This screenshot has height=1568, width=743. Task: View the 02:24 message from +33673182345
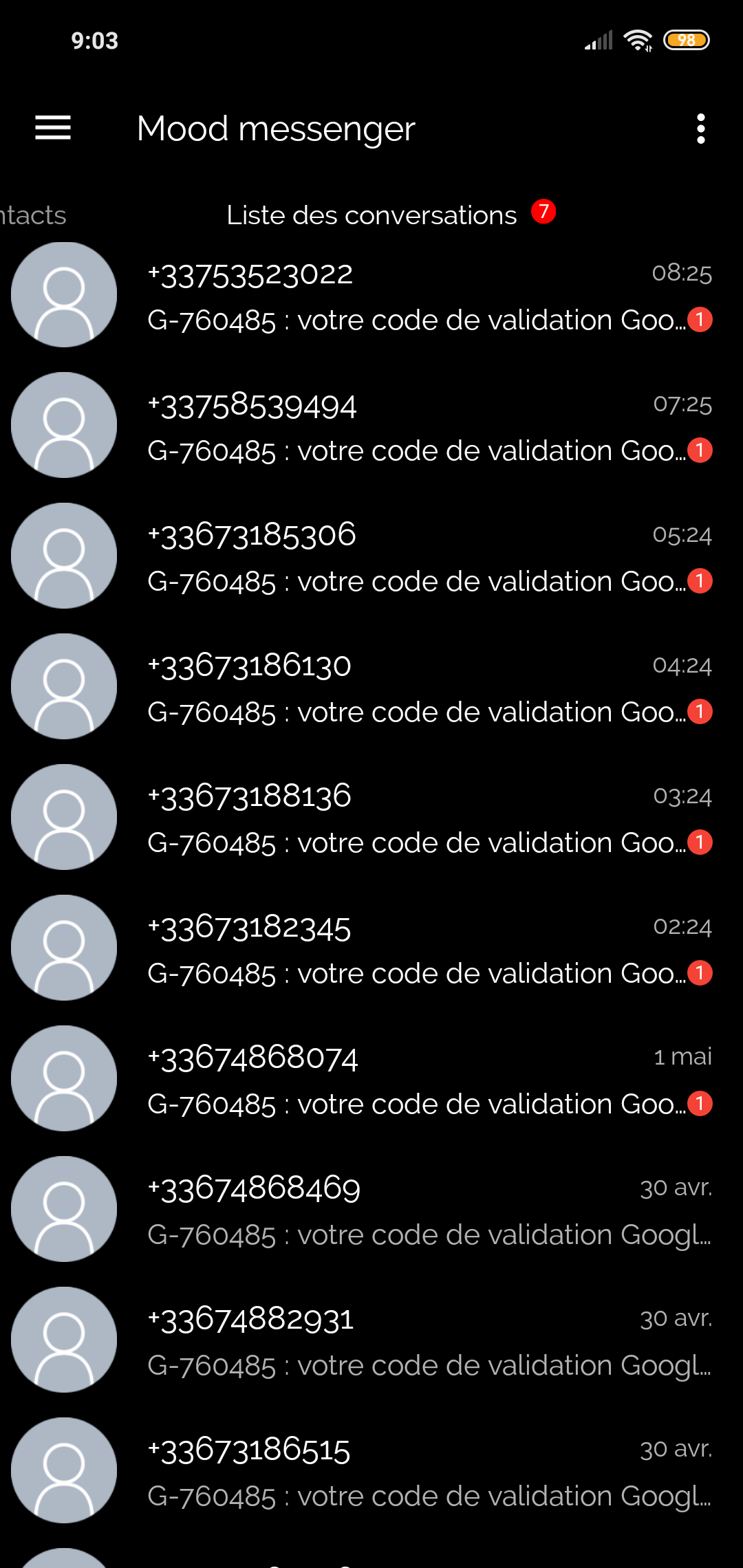point(371,948)
